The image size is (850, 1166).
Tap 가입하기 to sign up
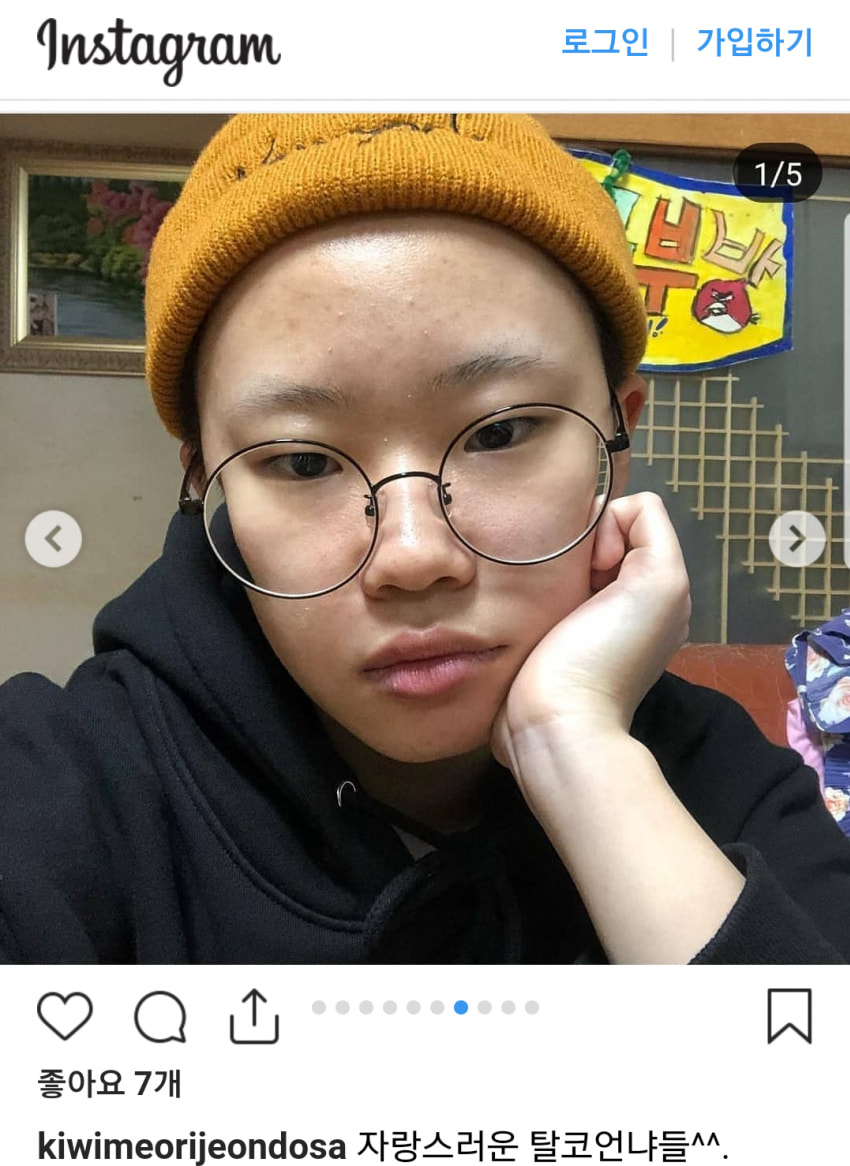pos(754,42)
